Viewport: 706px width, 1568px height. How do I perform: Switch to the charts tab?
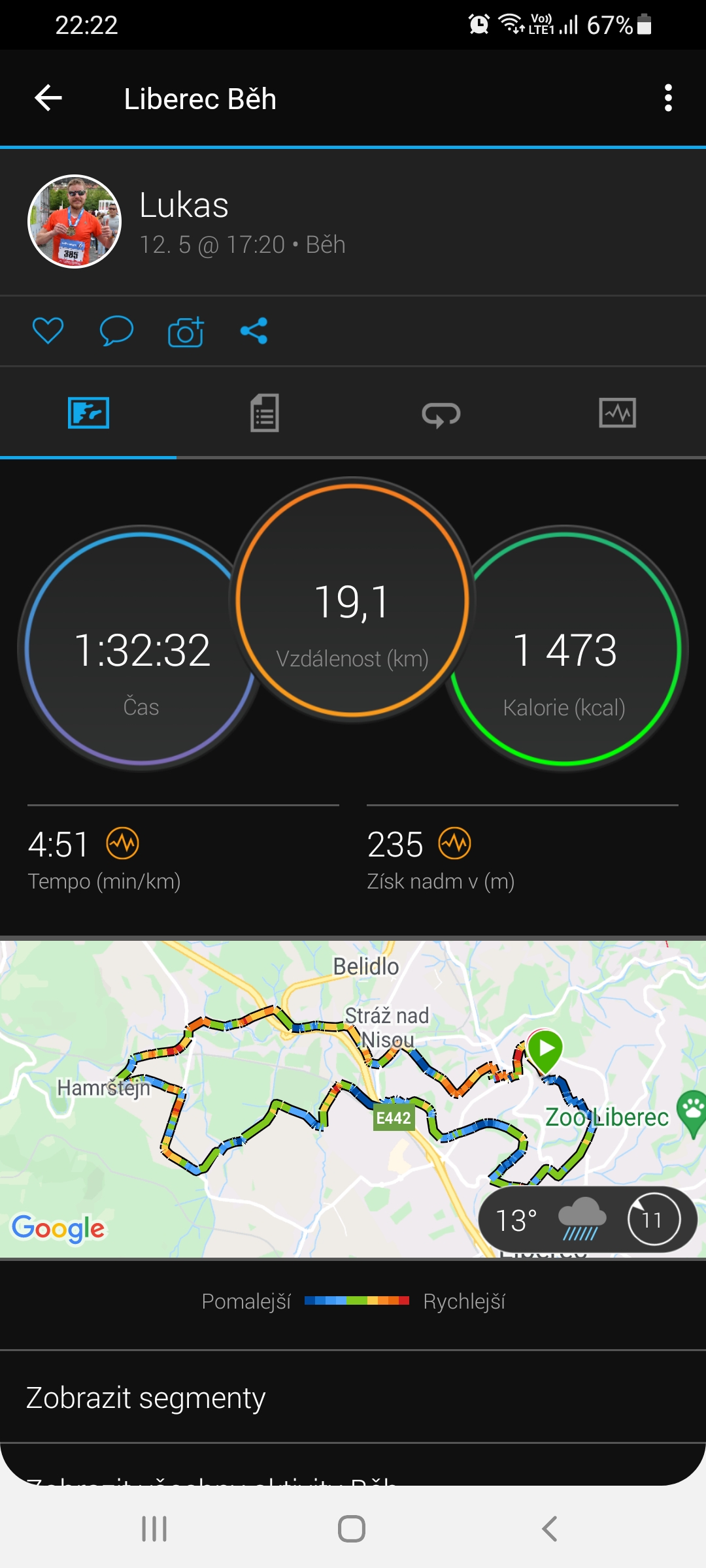pos(618,413)
